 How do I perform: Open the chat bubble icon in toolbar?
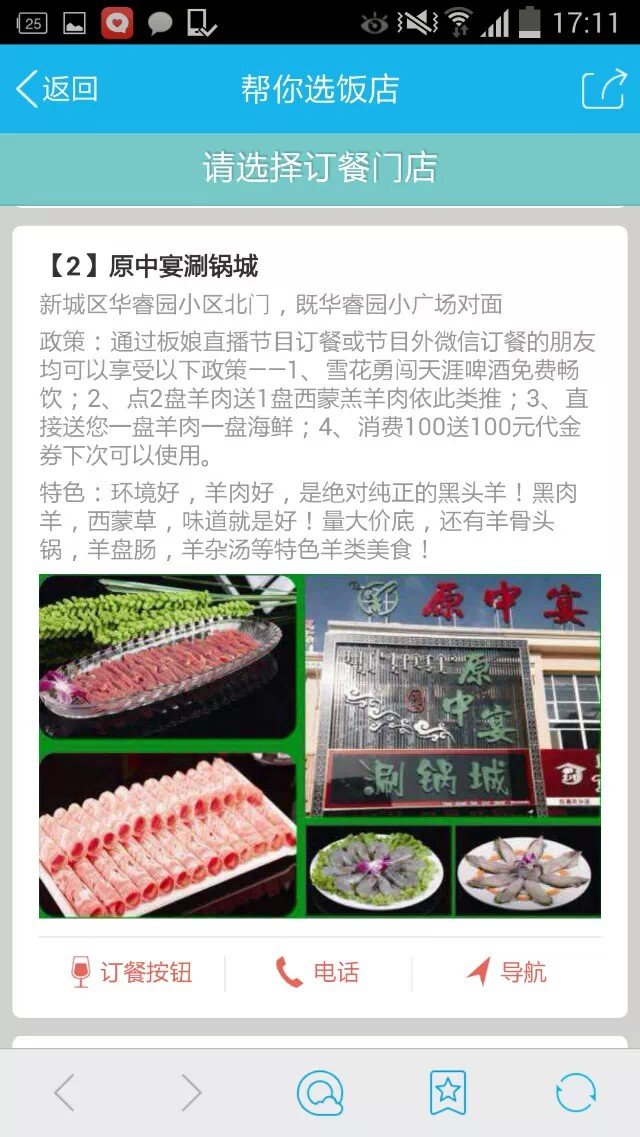point(320,1093)
